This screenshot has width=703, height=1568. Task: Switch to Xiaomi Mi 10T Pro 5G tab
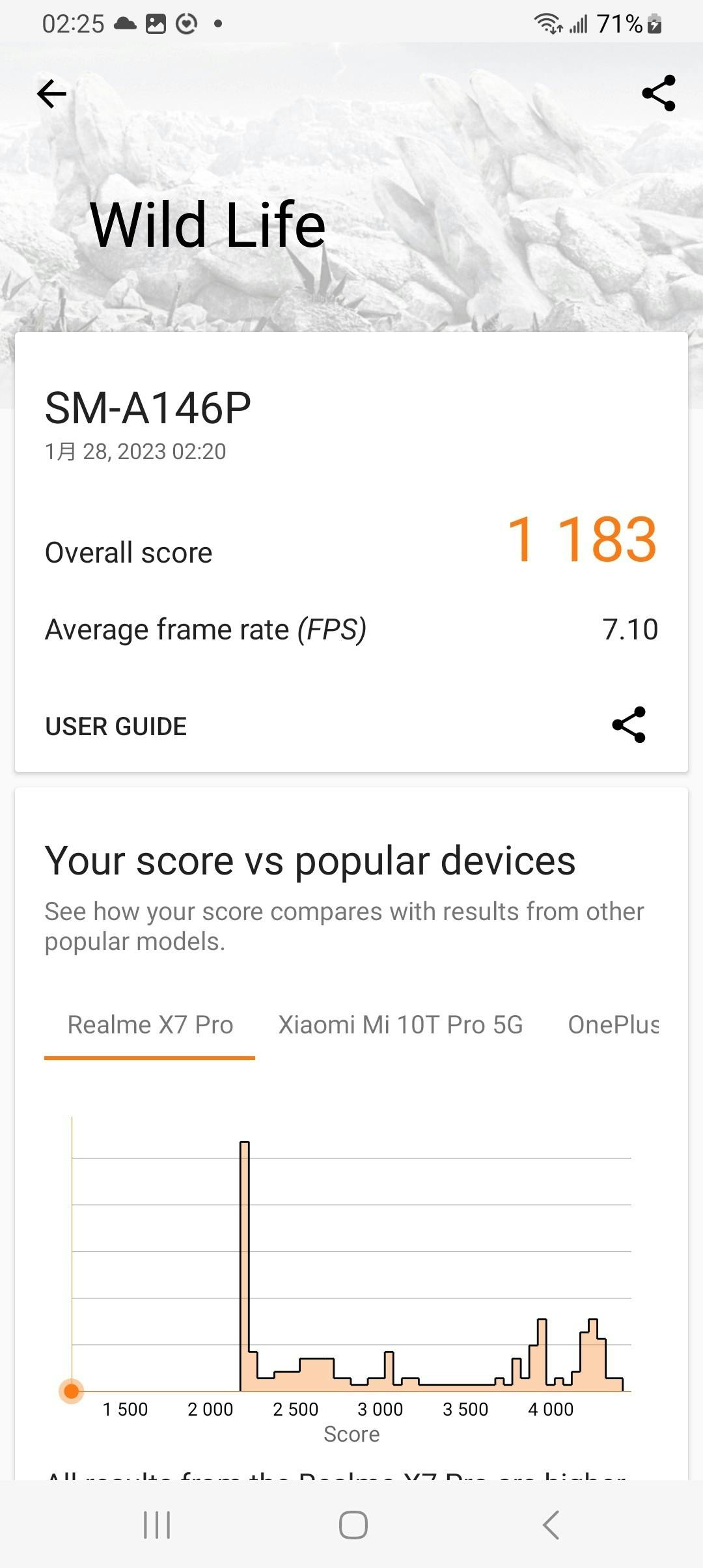click(400, 1025)
